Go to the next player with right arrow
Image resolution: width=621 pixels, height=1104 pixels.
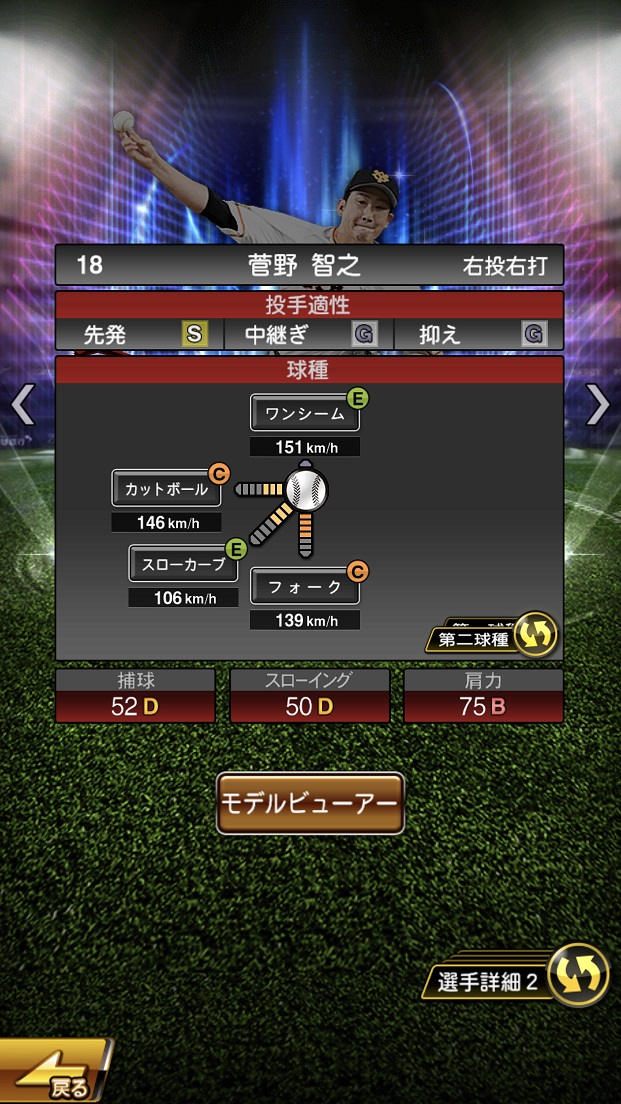click(597, 403)
